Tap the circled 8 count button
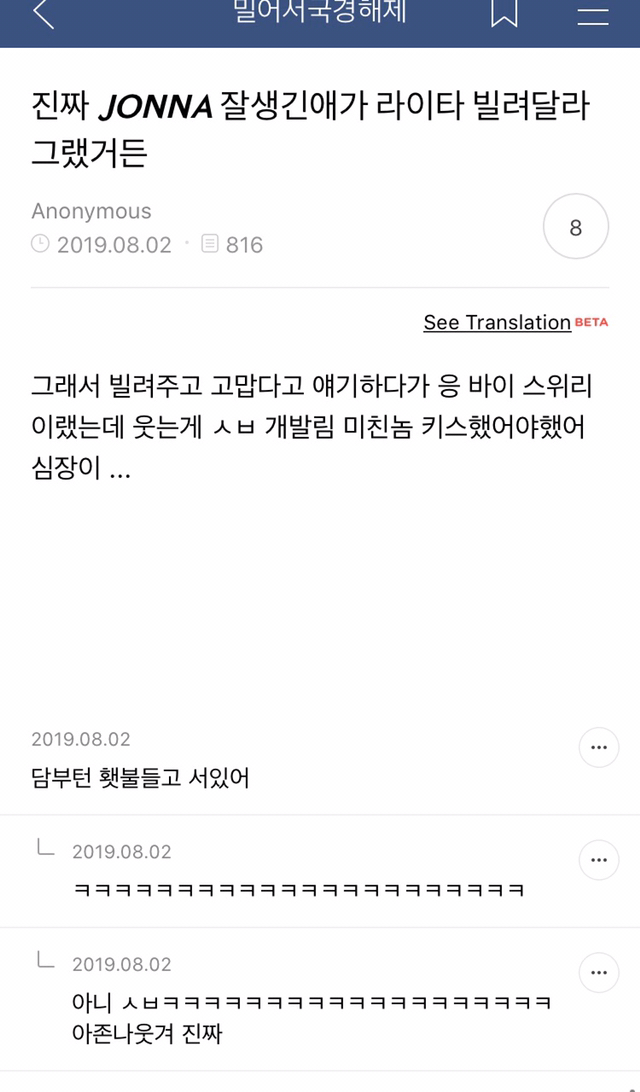Image resolution: width=640 pixels, height=1092 pixels. tap(575, 228)
